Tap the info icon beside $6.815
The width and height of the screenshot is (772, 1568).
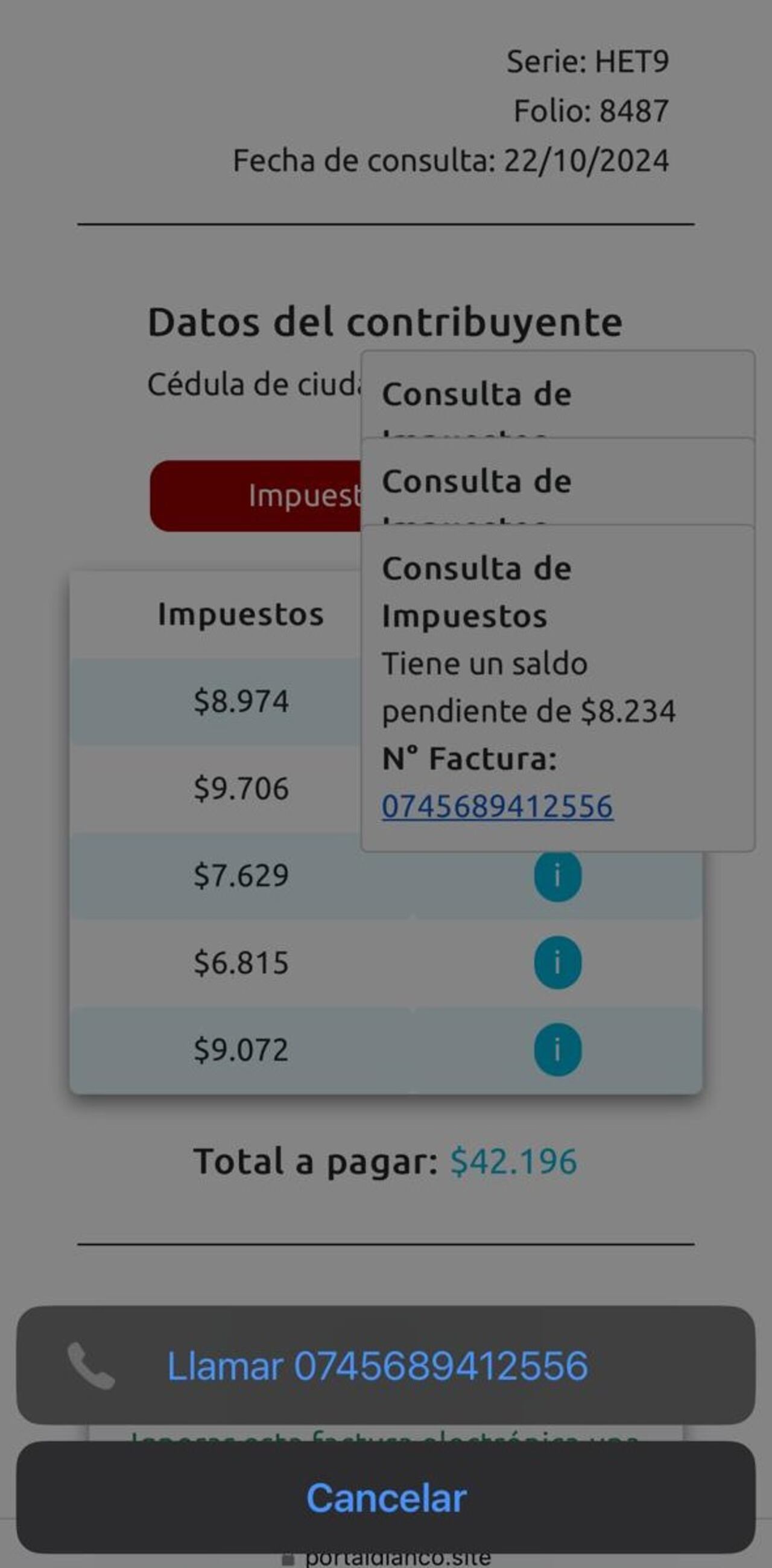click(557, 963)
